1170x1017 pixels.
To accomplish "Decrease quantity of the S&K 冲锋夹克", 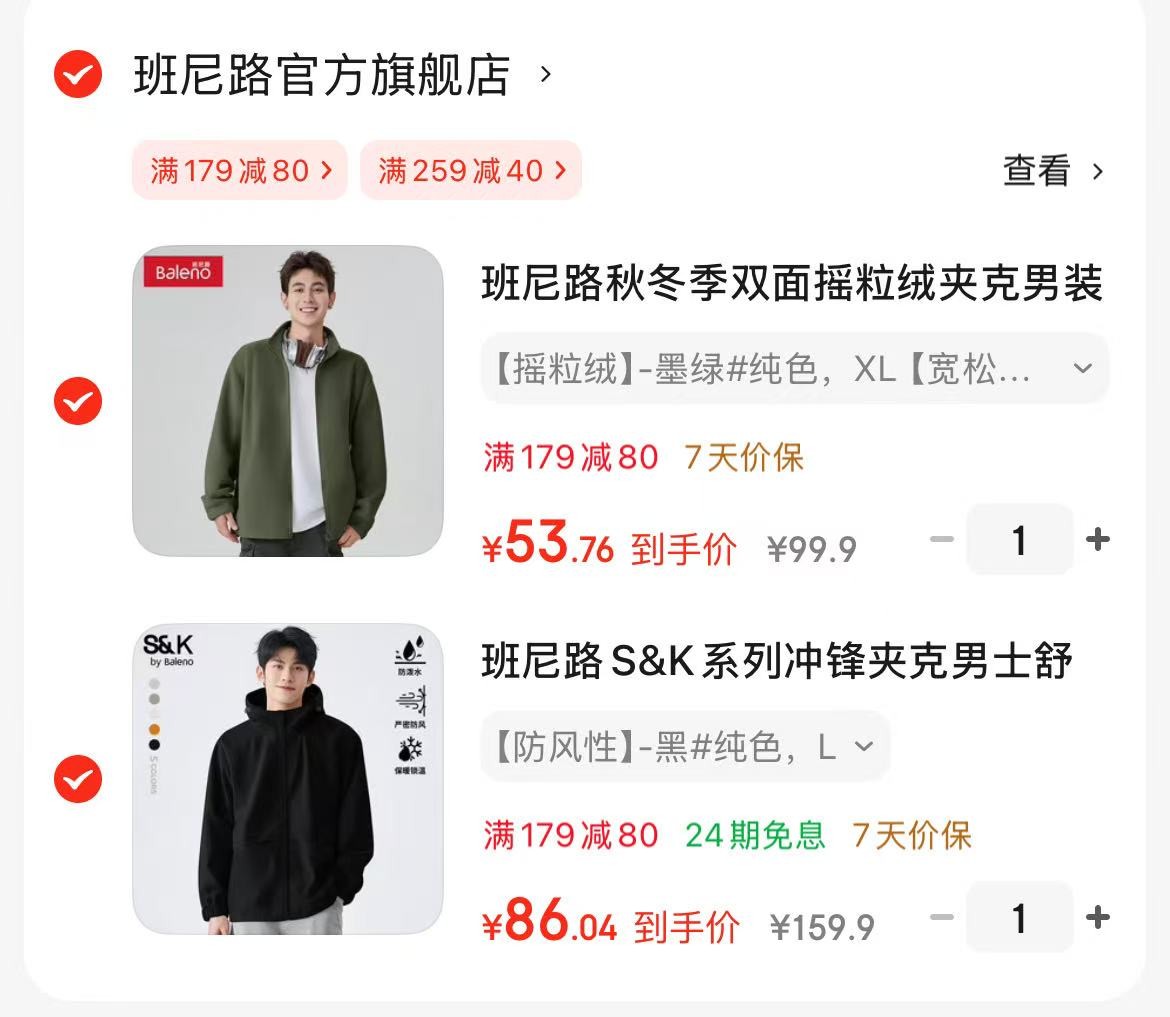I will tap(941, 917).
